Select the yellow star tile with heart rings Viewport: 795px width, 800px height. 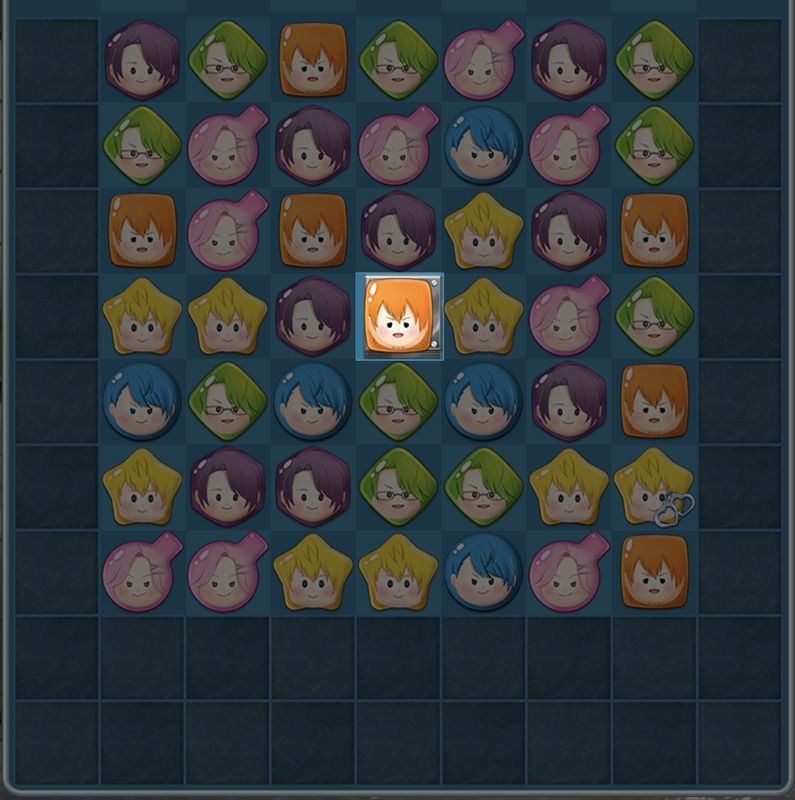655,487
